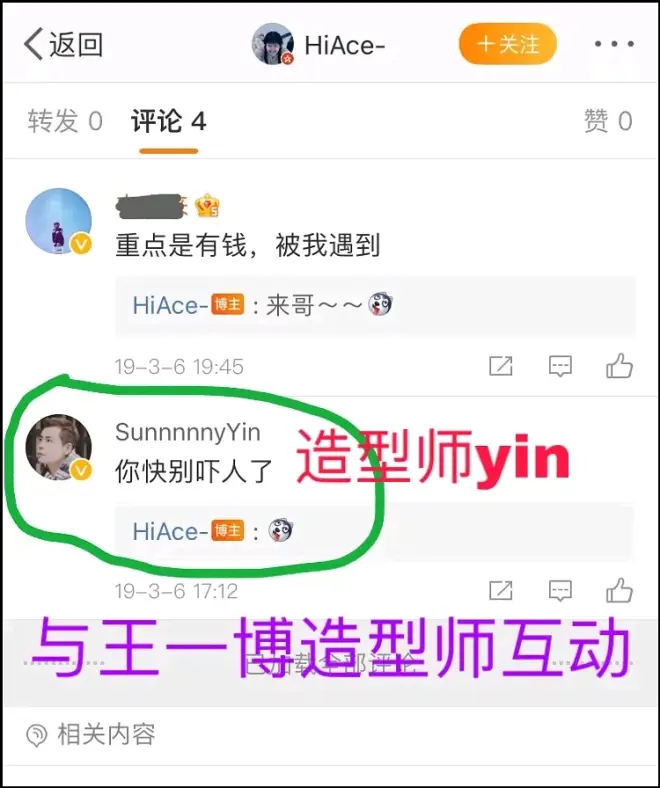Repost SunnnnnyYin's comment
The height and width of the screenshot is (788, 660).
point(501,590)
